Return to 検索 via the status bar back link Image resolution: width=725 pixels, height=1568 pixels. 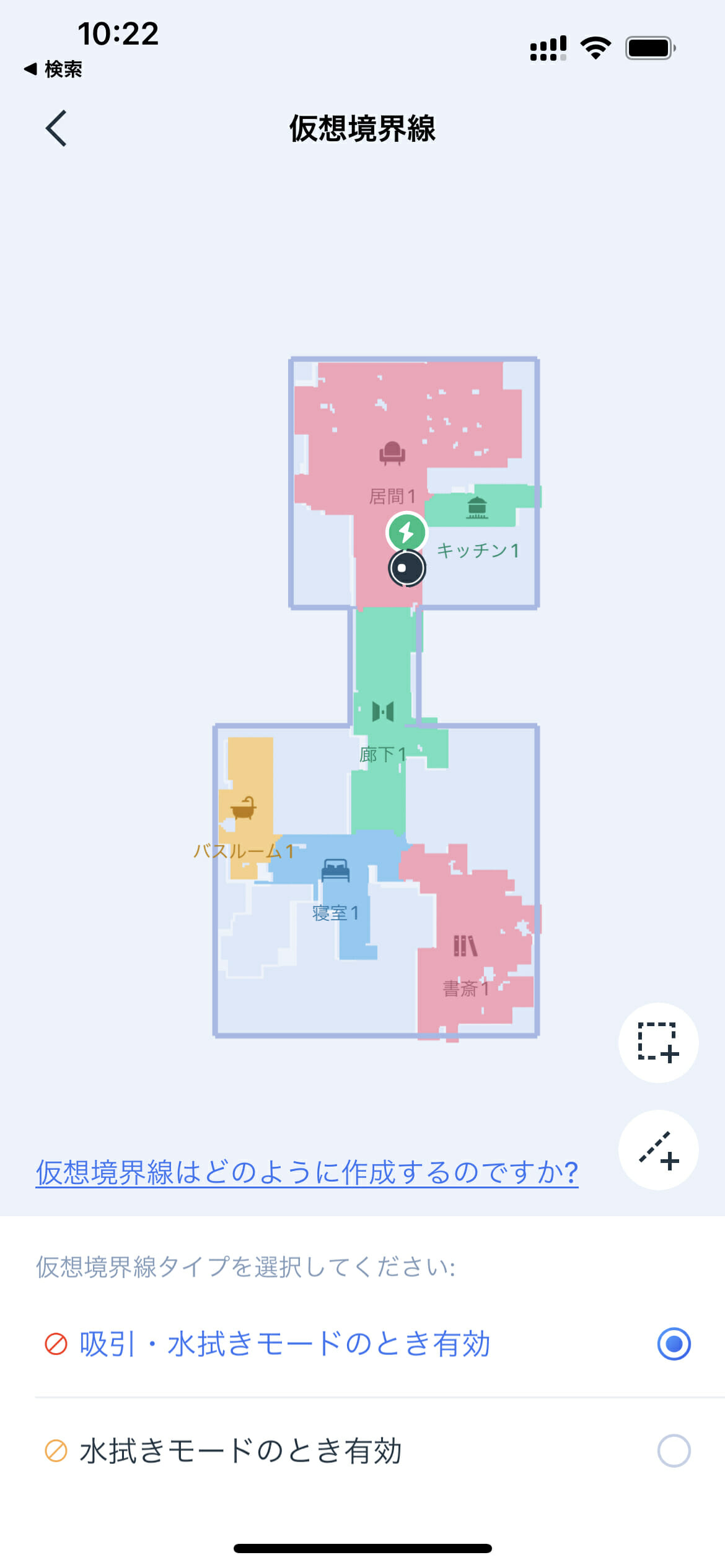tap(53, 69)
